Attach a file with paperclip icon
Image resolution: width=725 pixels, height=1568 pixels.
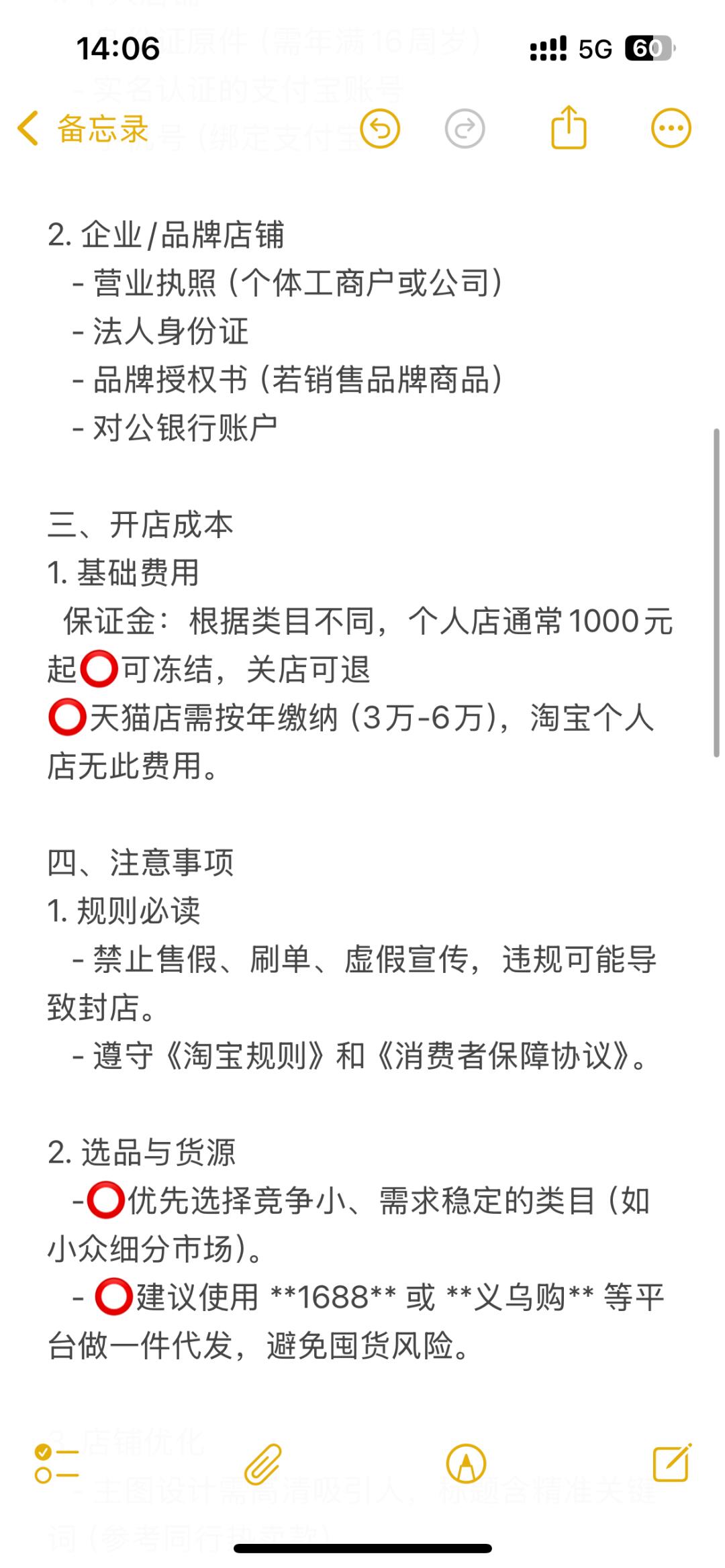(x=262, y=1463)
